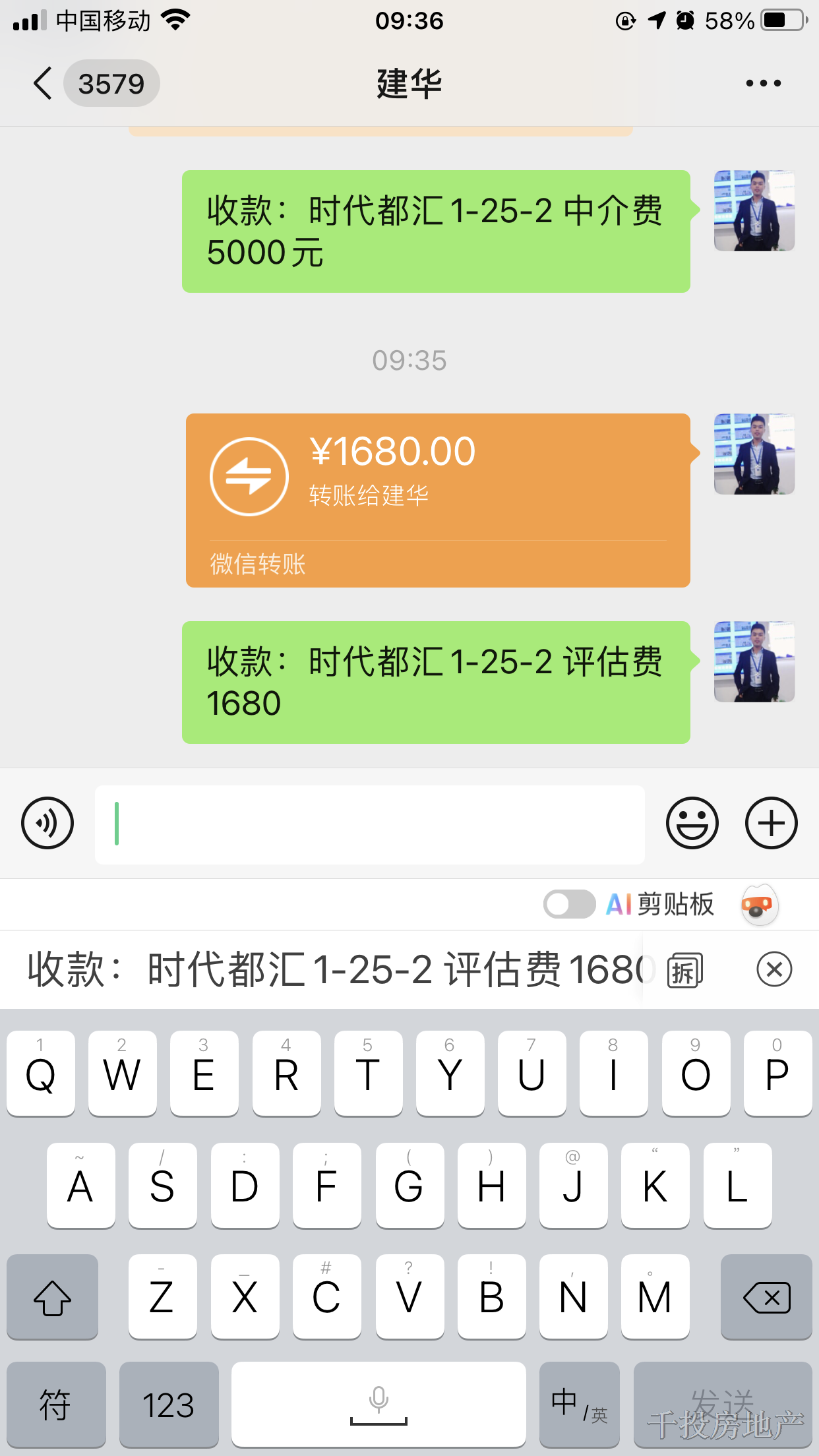The width and height of the screenshot is (819, 1456).
Task: Tap the microphone space bar
Action: [x=379, y=1405]
